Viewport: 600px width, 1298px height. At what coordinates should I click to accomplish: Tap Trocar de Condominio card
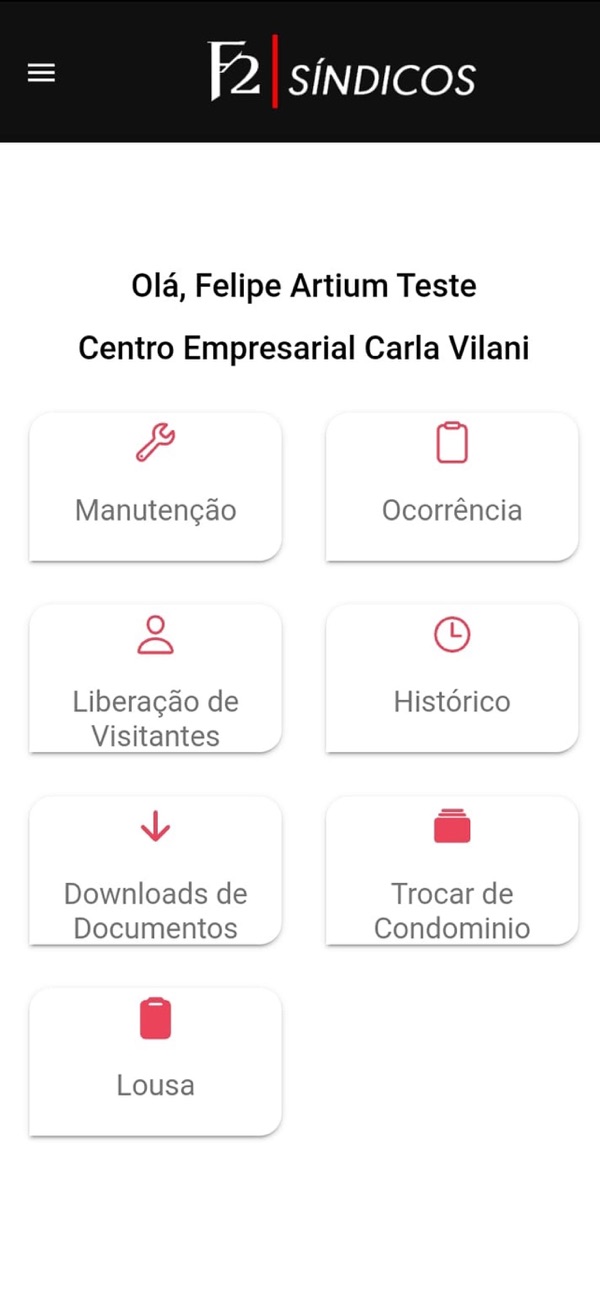pos(452,870)
